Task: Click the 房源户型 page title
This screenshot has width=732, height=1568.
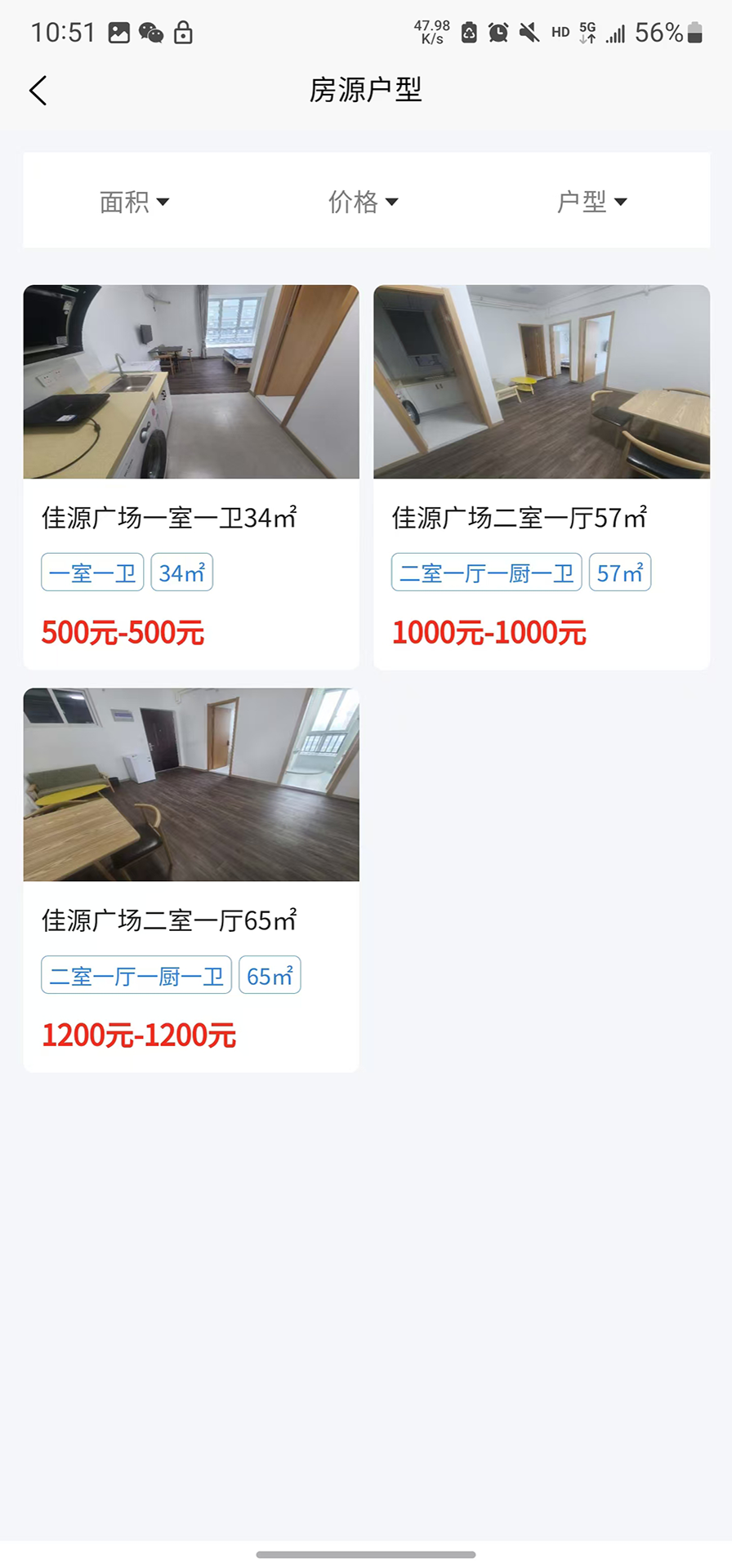Action: (366, 91)
